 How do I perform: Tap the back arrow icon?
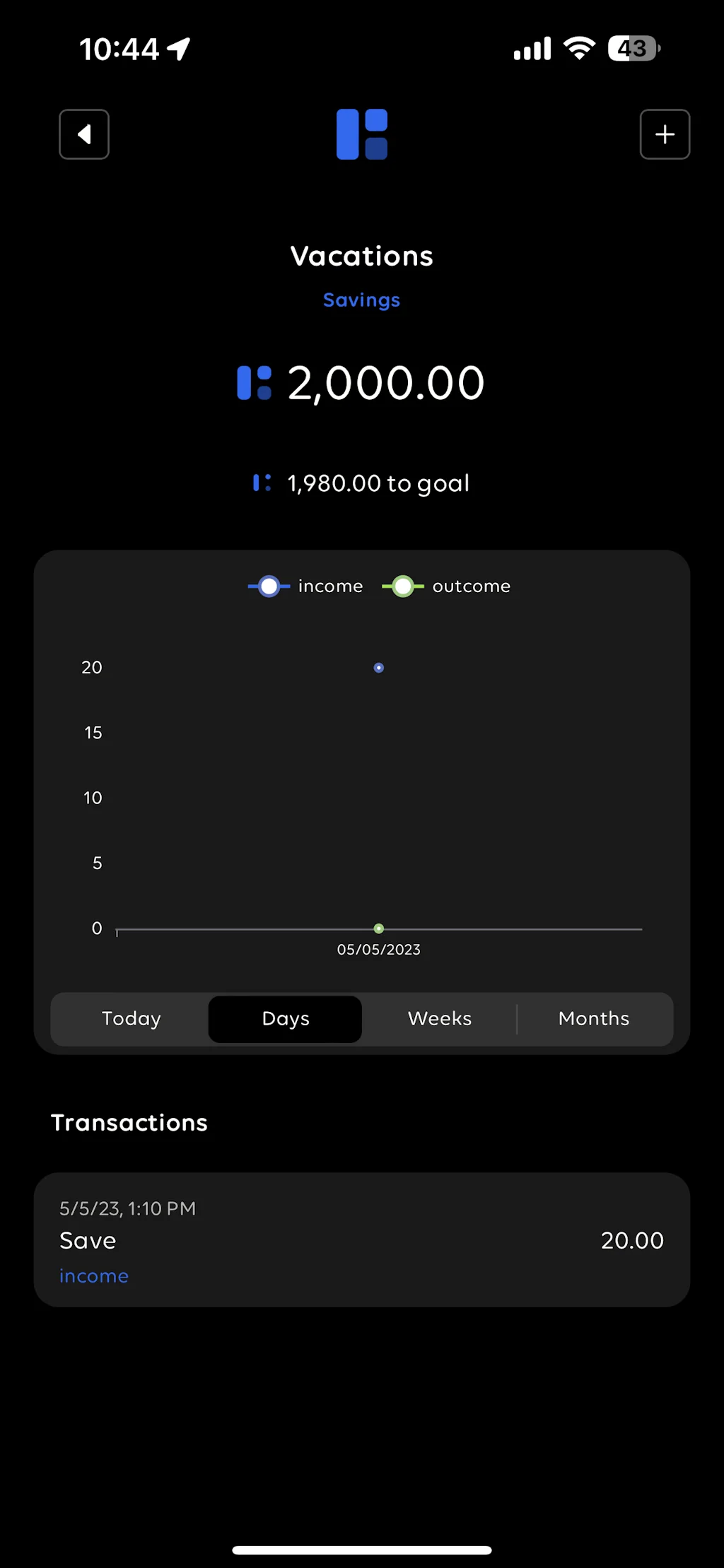(83, 134)
